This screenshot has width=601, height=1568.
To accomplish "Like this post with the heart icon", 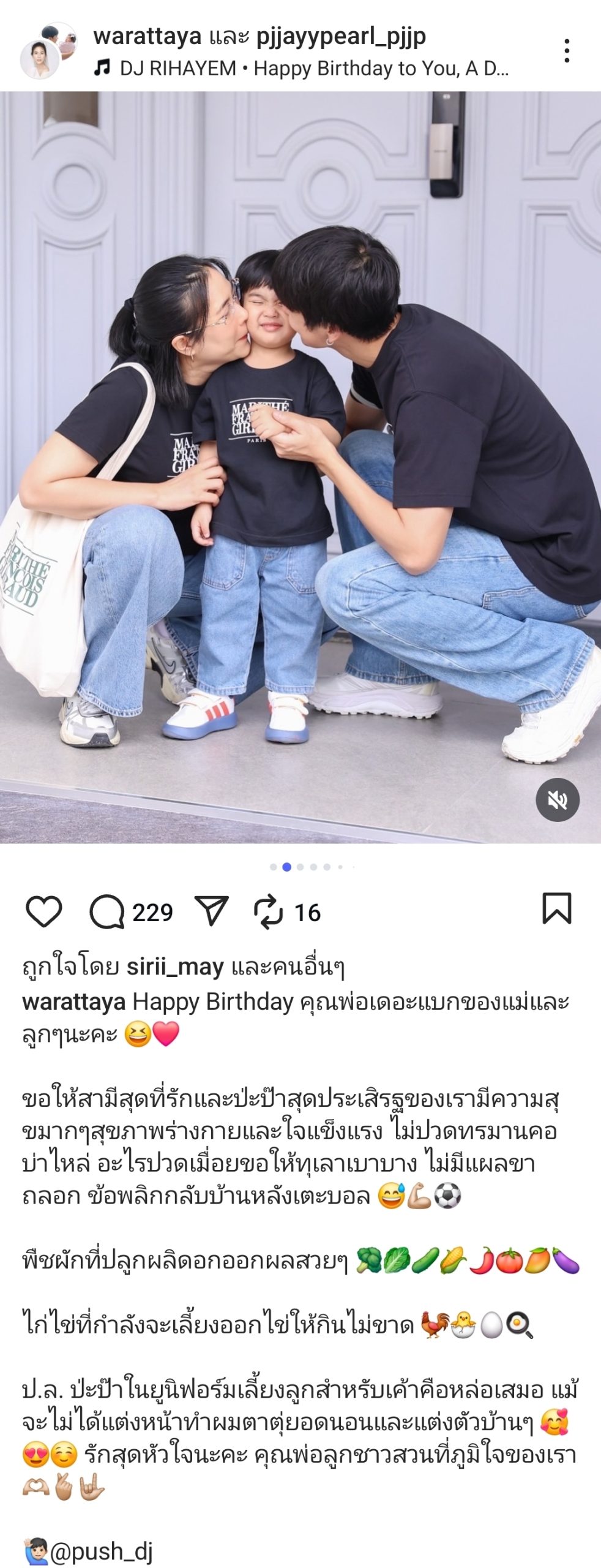I will point(44,911).
